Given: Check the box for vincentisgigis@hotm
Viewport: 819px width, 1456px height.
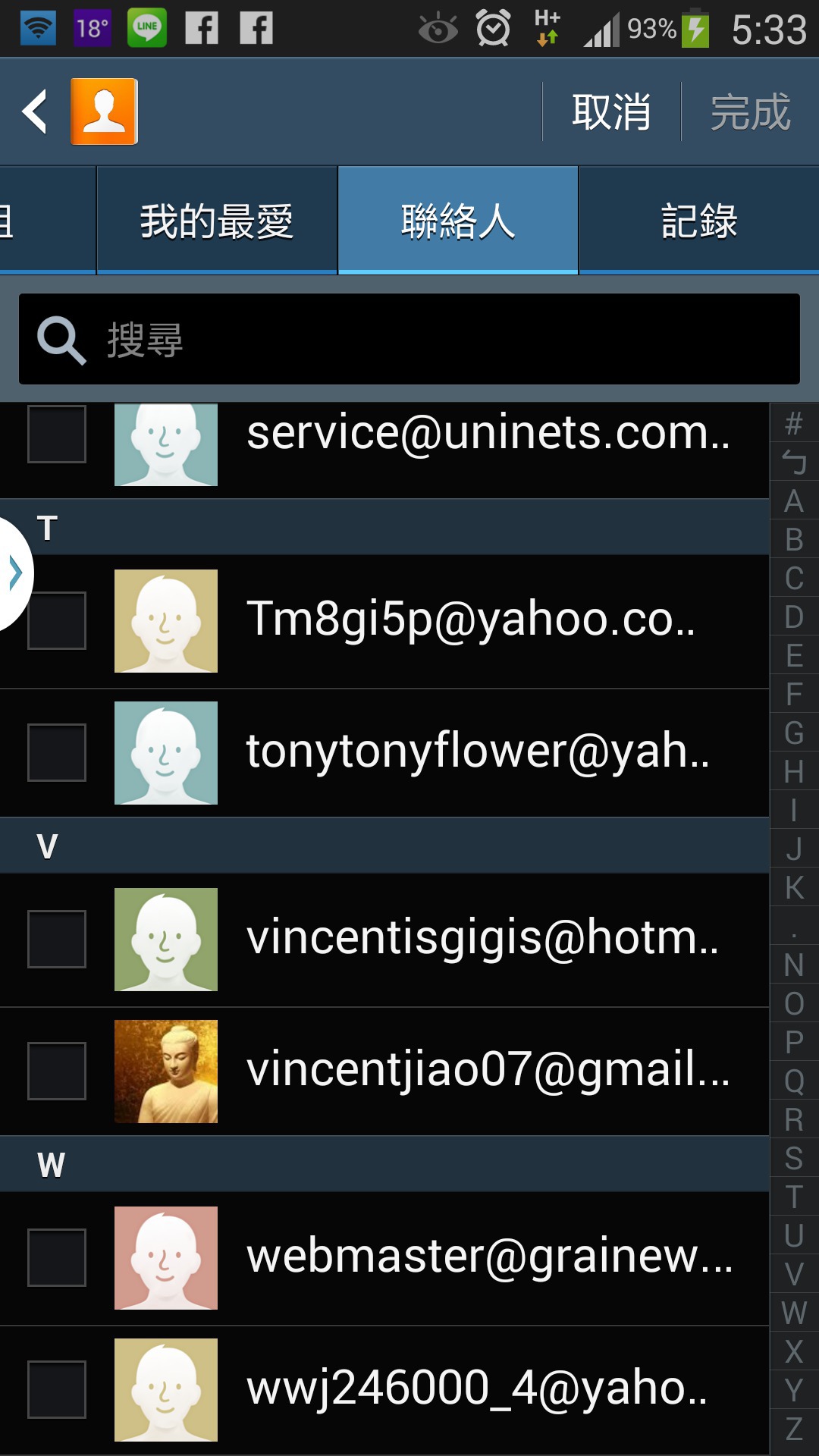Looking at the screenshot, I should [x=57, y=939].
